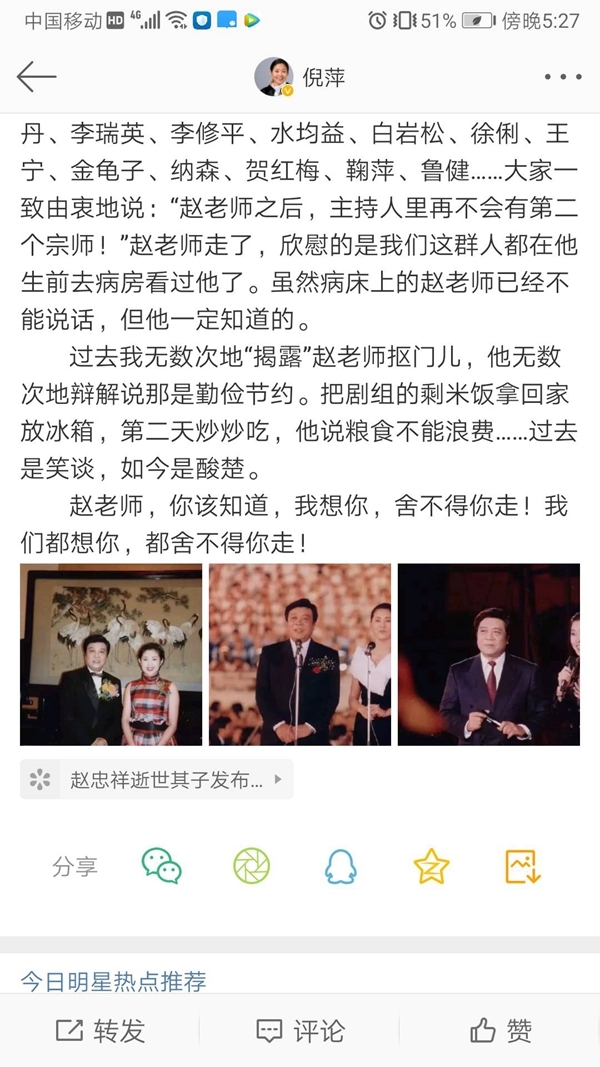Open the third photo on the right
The height and width of the screenshot is (1067, 600).
(x=489, y=655)
